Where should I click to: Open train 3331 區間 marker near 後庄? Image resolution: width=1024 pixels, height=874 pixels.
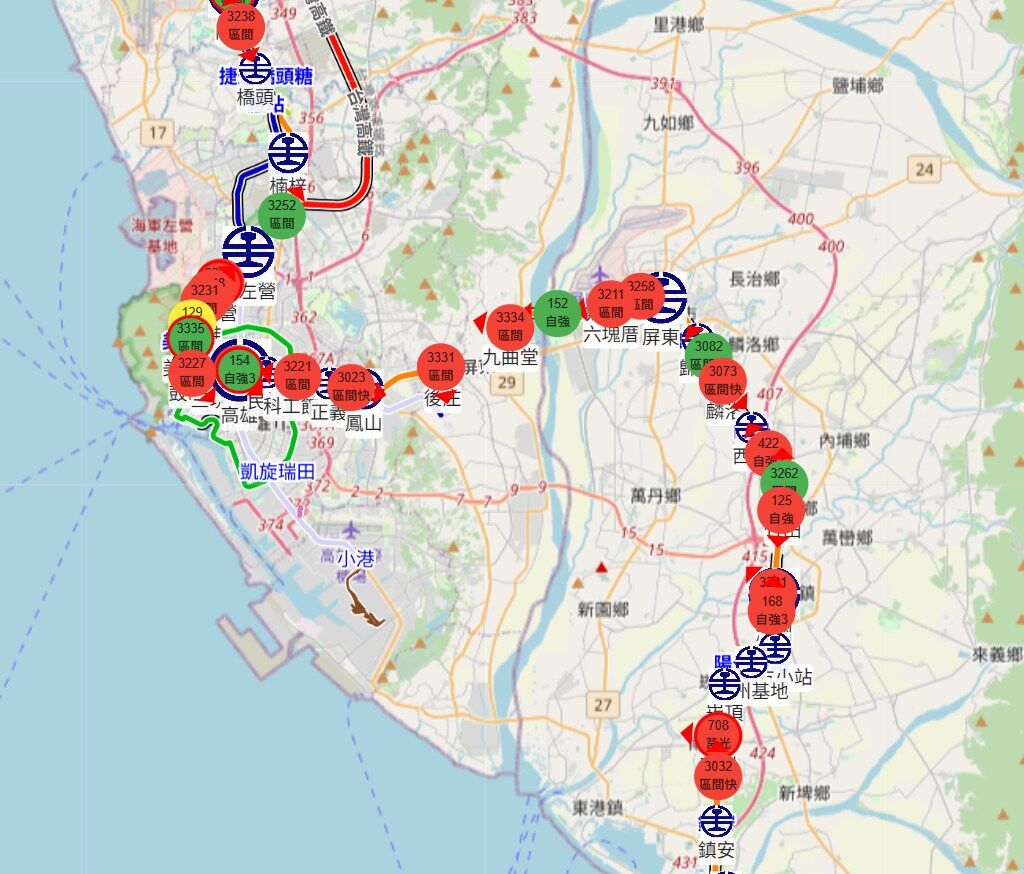point(441,366)
